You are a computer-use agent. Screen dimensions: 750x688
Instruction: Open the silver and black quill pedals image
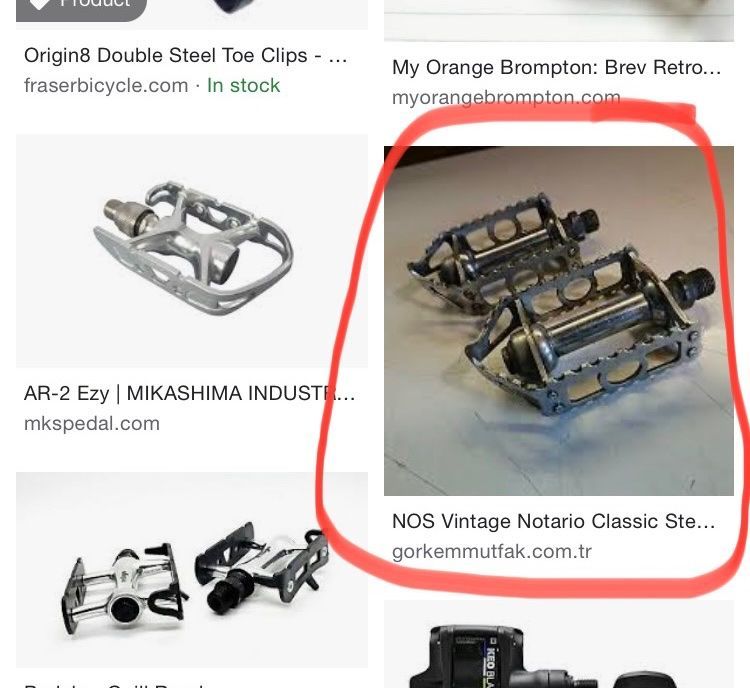192,569
